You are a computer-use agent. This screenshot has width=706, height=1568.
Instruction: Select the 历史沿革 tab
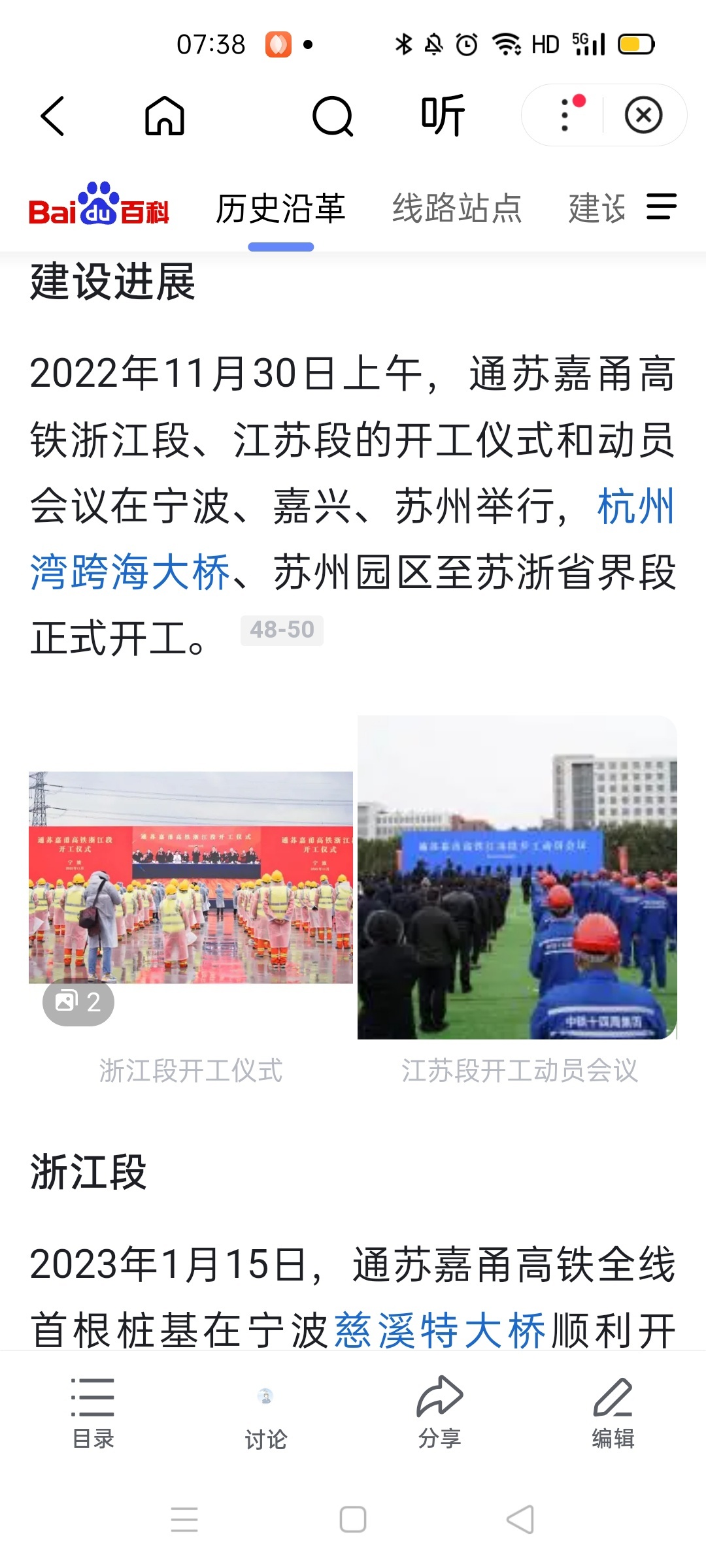pos(280,209)
